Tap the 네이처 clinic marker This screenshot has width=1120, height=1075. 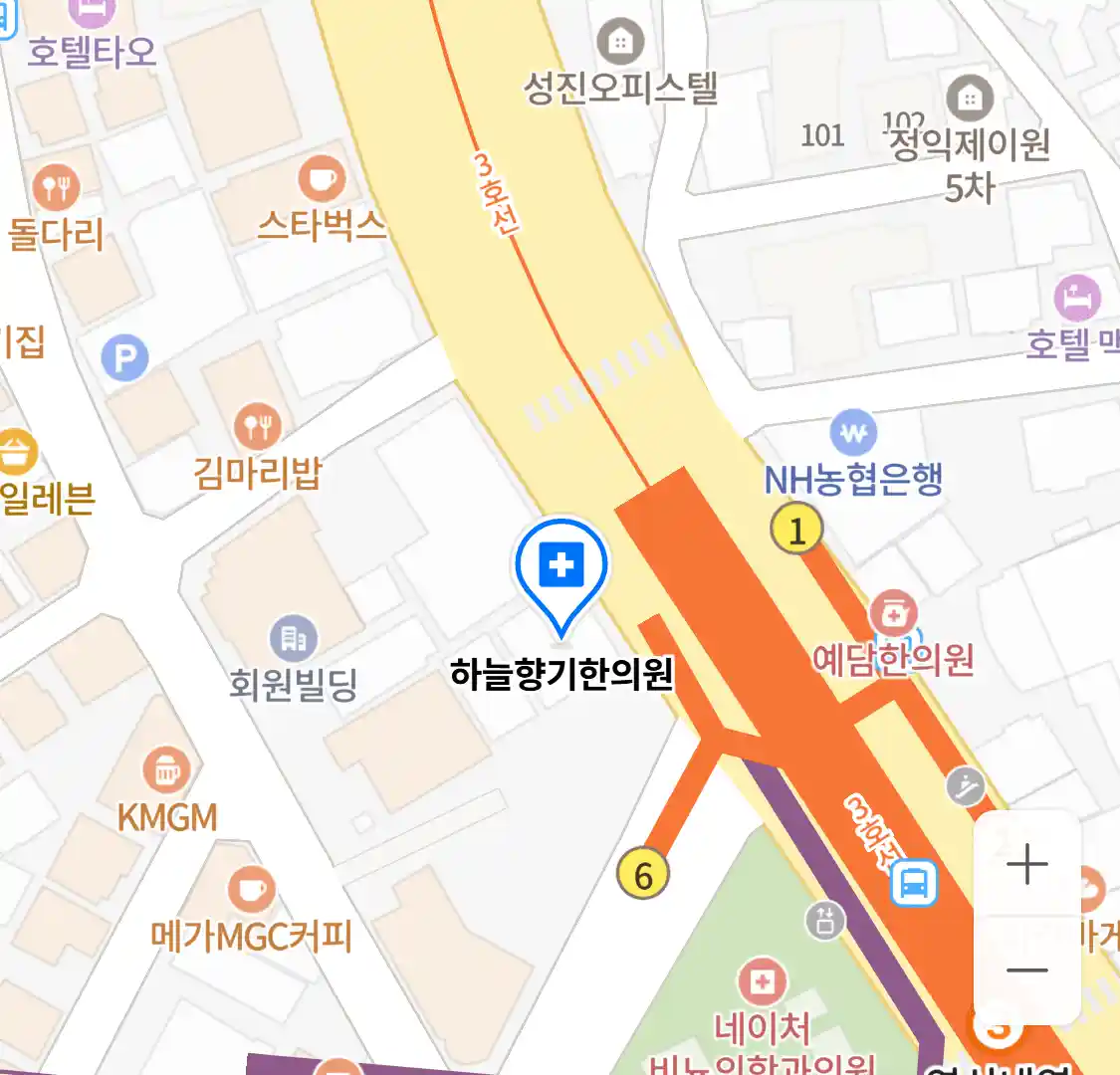(x=763, y=983)
